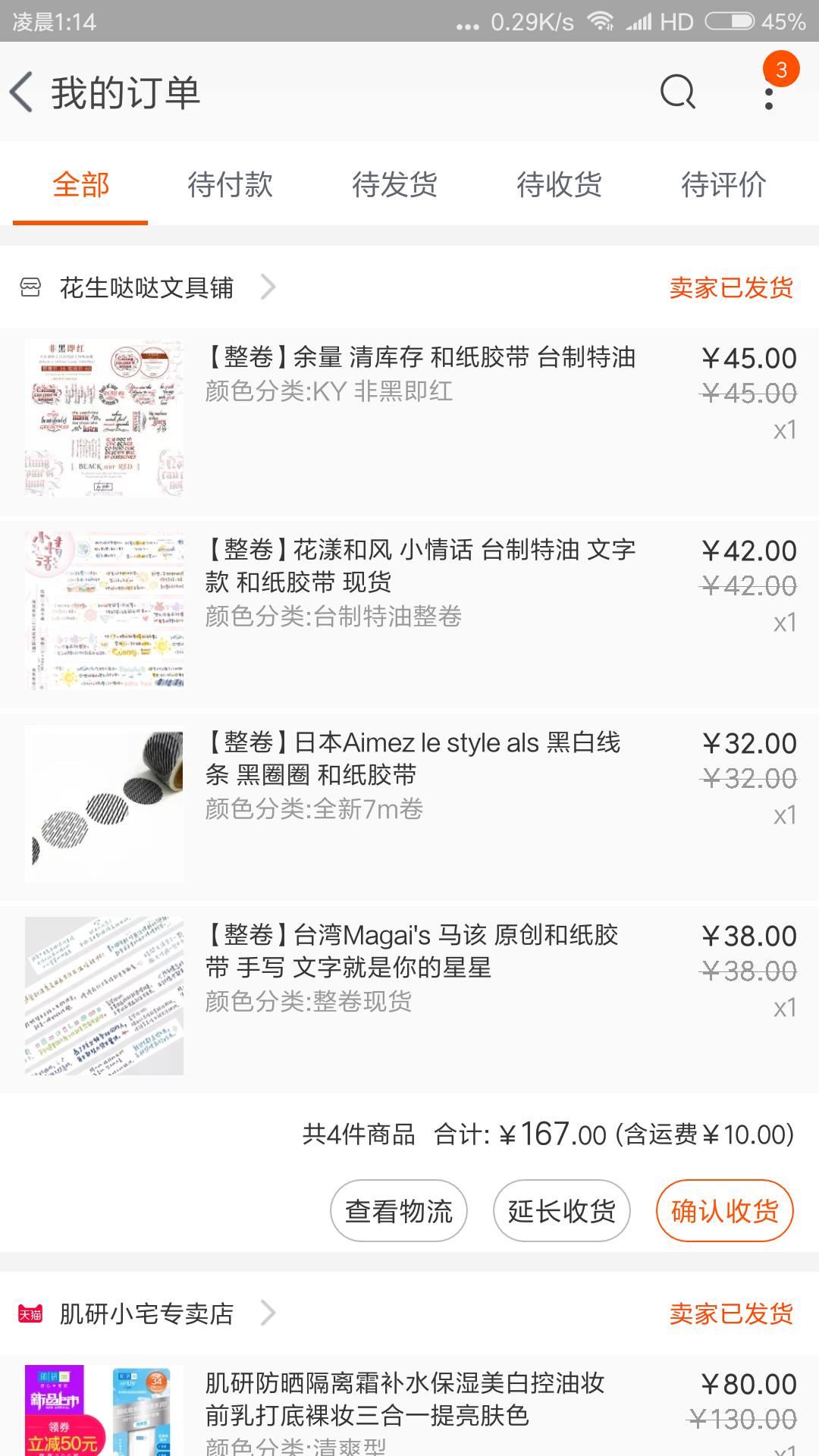Open the Aimez le style 黑圈圈 item
819x1456 pixels.
click(x=409, y=807)
